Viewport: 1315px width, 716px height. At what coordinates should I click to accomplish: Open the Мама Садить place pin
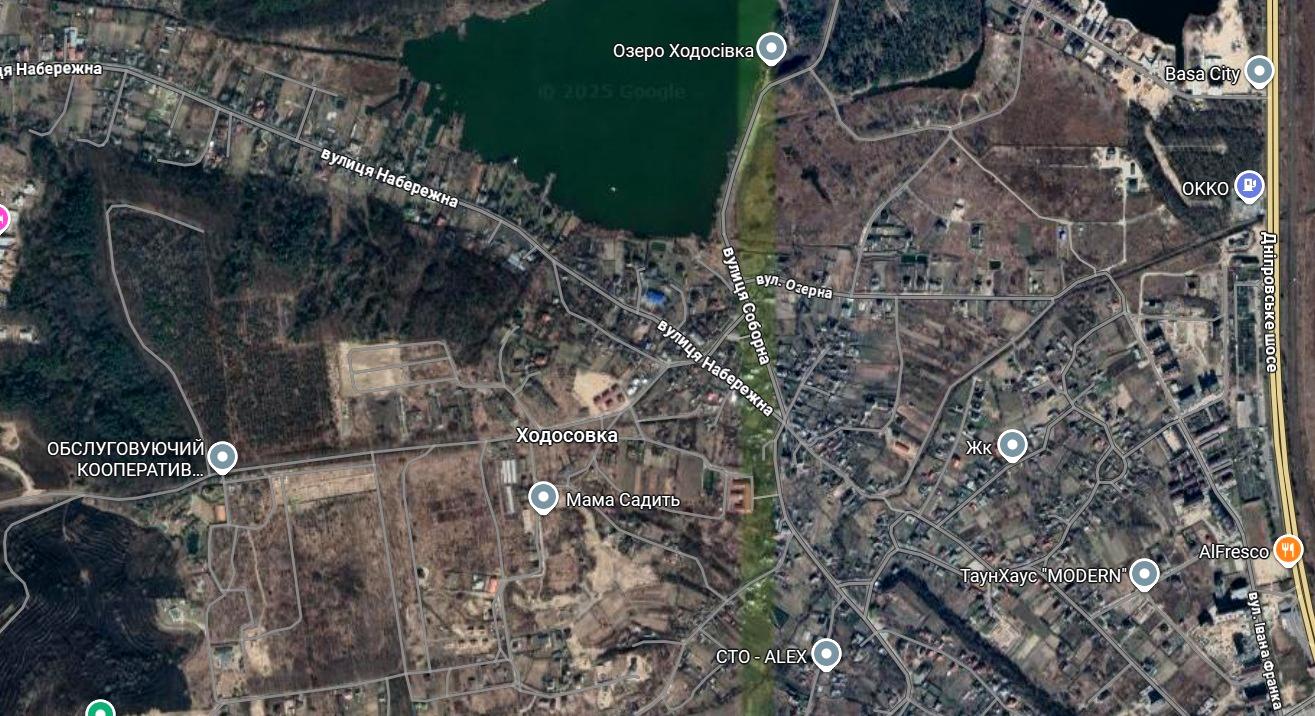543,496
